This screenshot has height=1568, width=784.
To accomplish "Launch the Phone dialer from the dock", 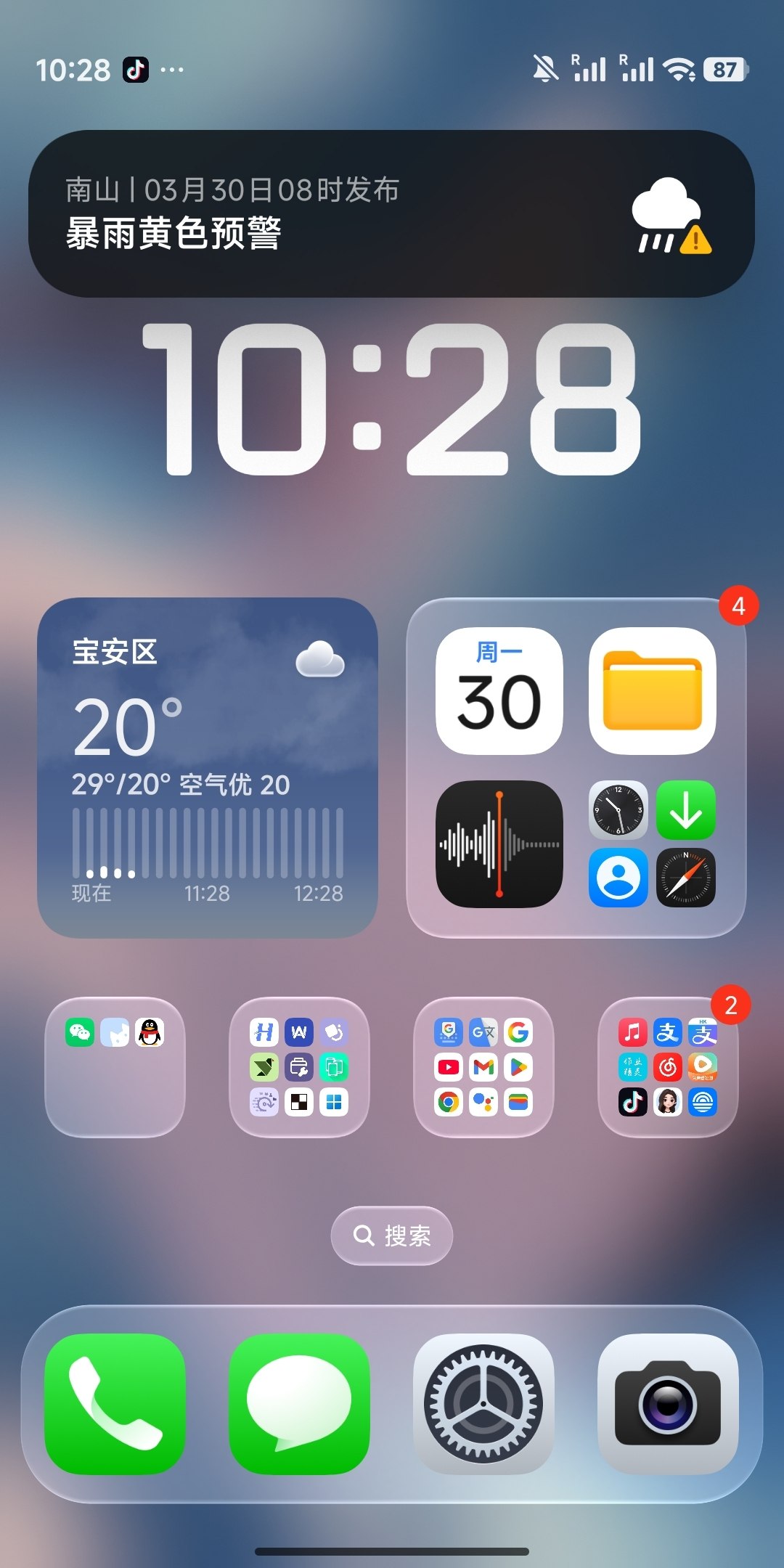I will (x=115, y=1404).
